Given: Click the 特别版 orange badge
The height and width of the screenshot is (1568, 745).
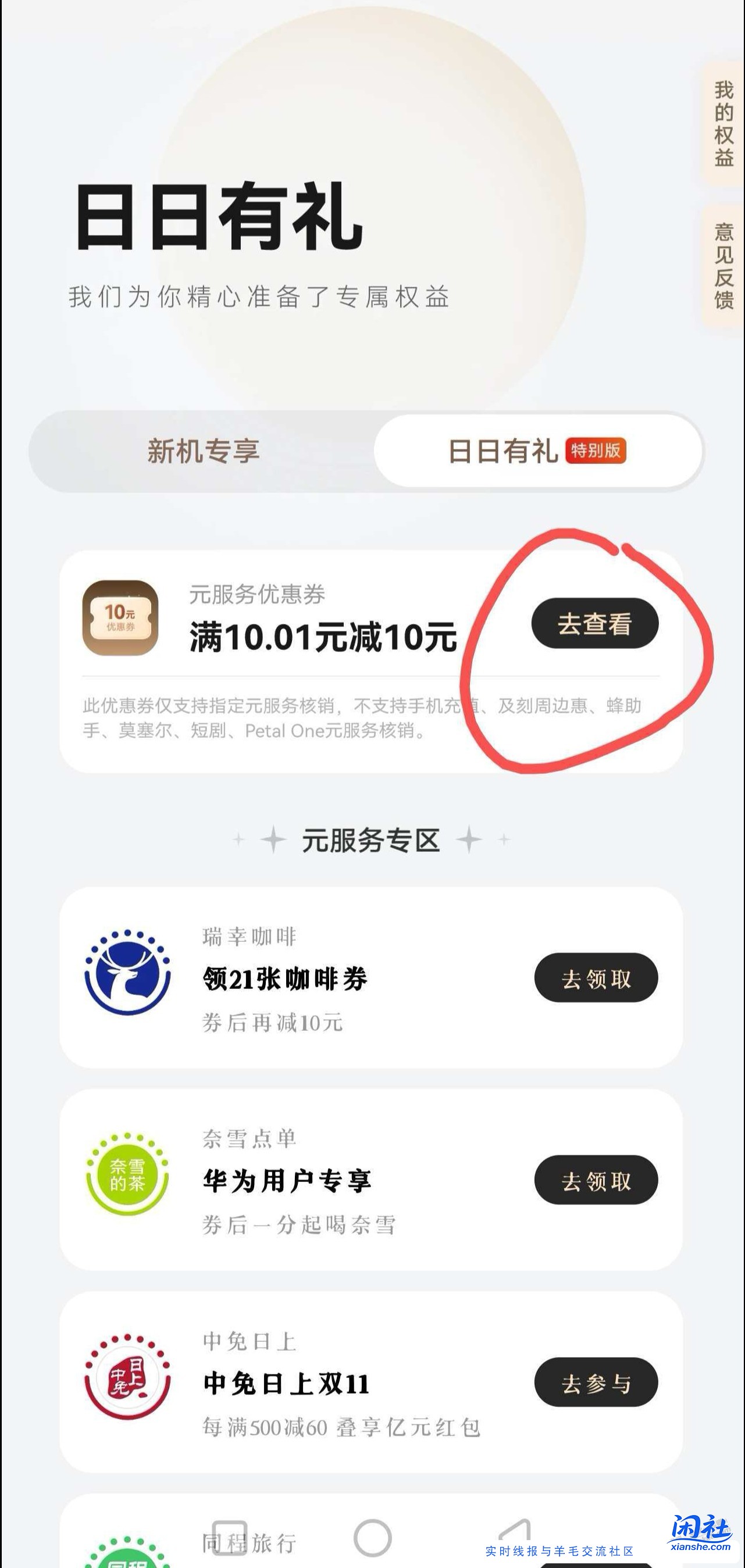Looking at the screenshot, I should coord(598,452).
